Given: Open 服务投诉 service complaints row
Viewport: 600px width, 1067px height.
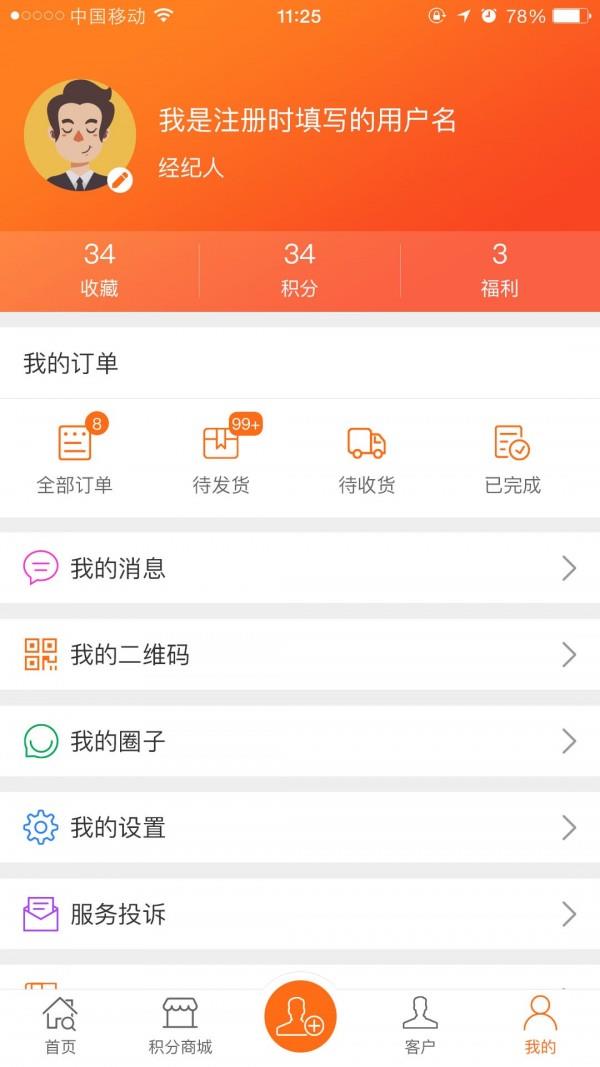Looking at the screenshot, I should 300,914.
